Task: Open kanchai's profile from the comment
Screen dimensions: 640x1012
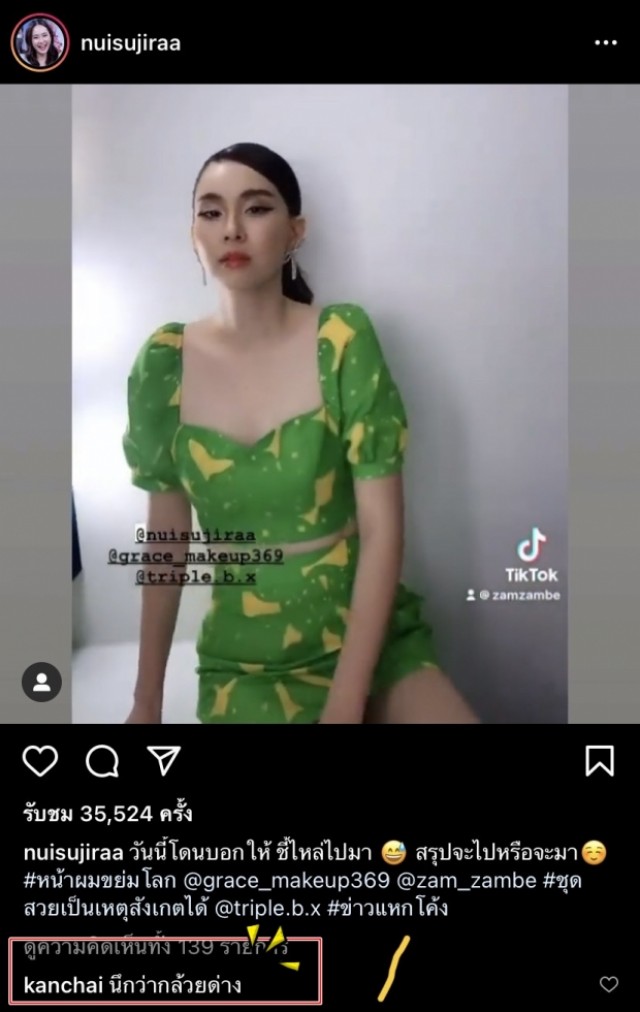Action: (x=58, y=985)
